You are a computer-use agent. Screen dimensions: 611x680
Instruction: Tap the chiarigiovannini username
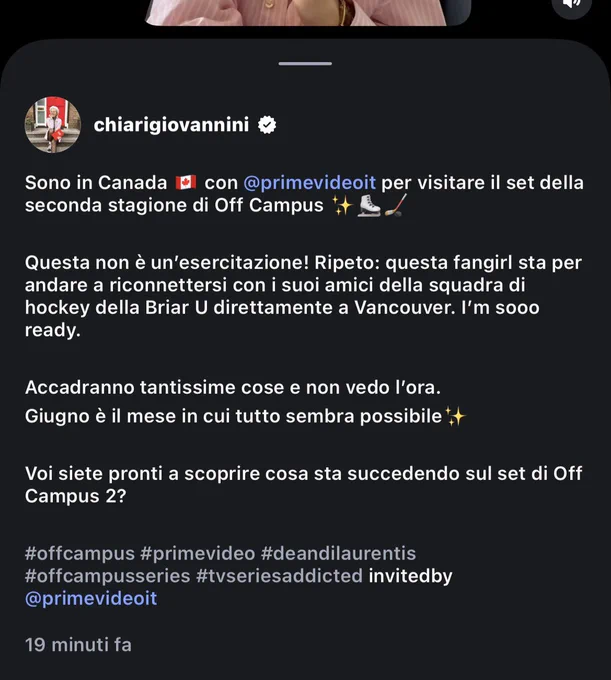[171, 125]
